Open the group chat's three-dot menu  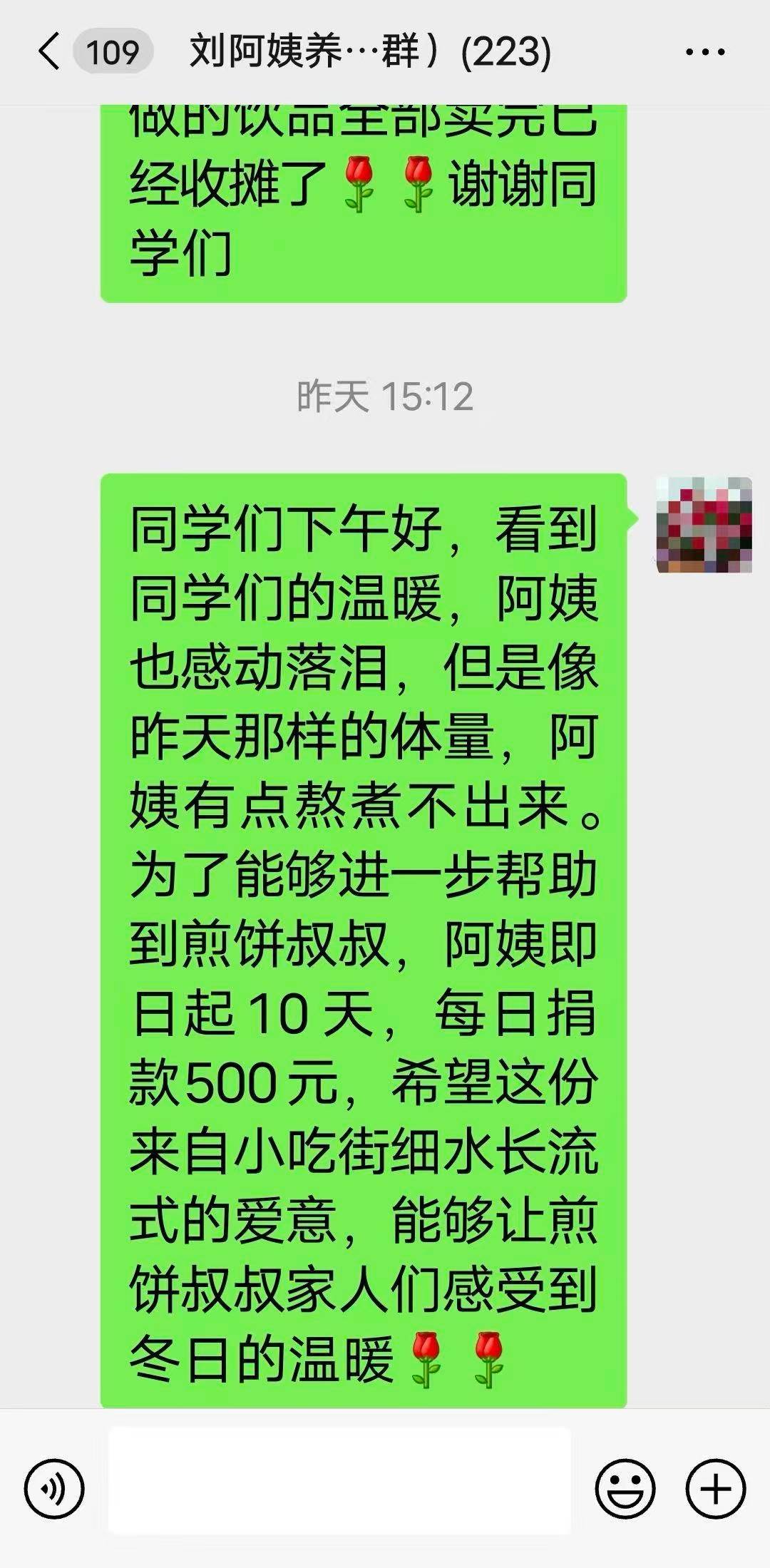tap(705, 53)
